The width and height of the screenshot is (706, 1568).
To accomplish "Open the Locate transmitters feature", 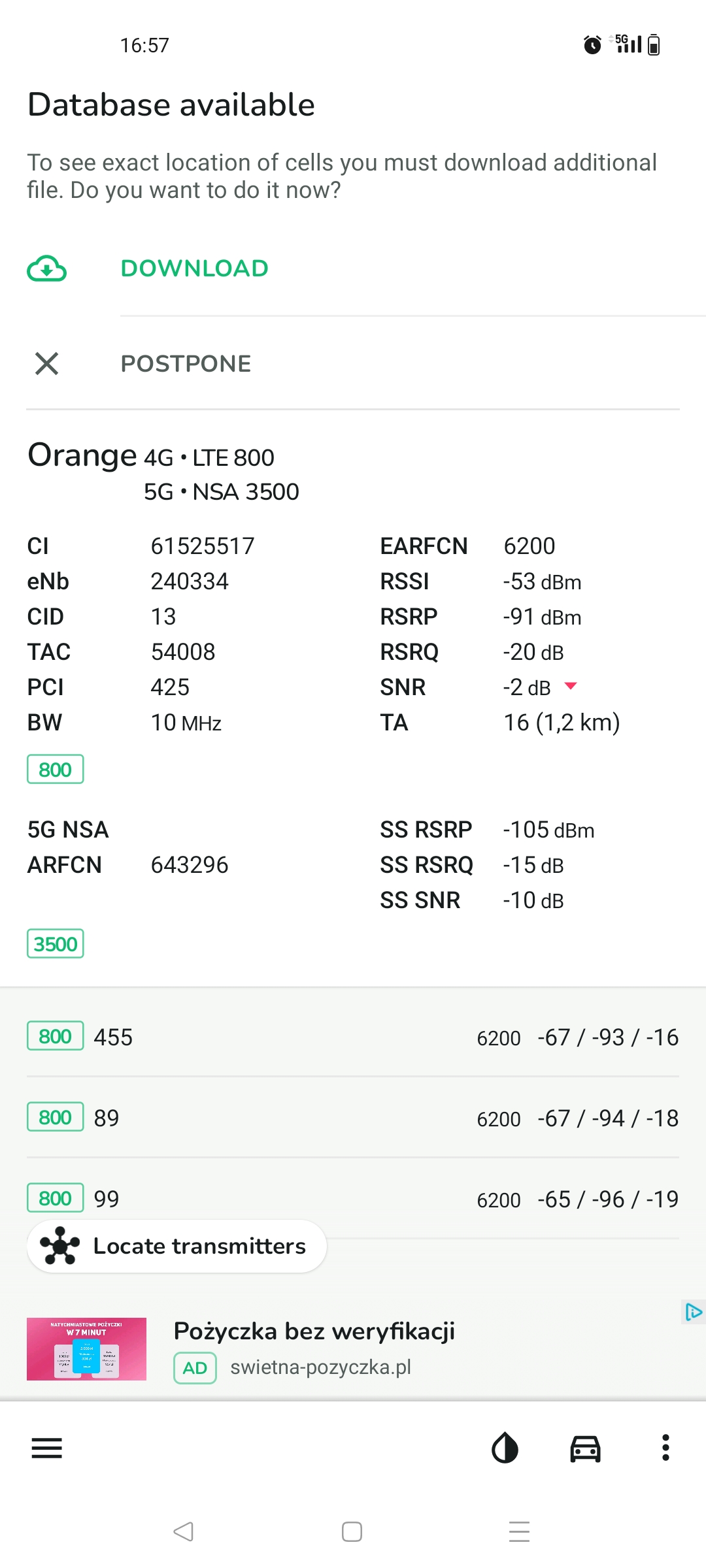I will tap(176, 1247).
